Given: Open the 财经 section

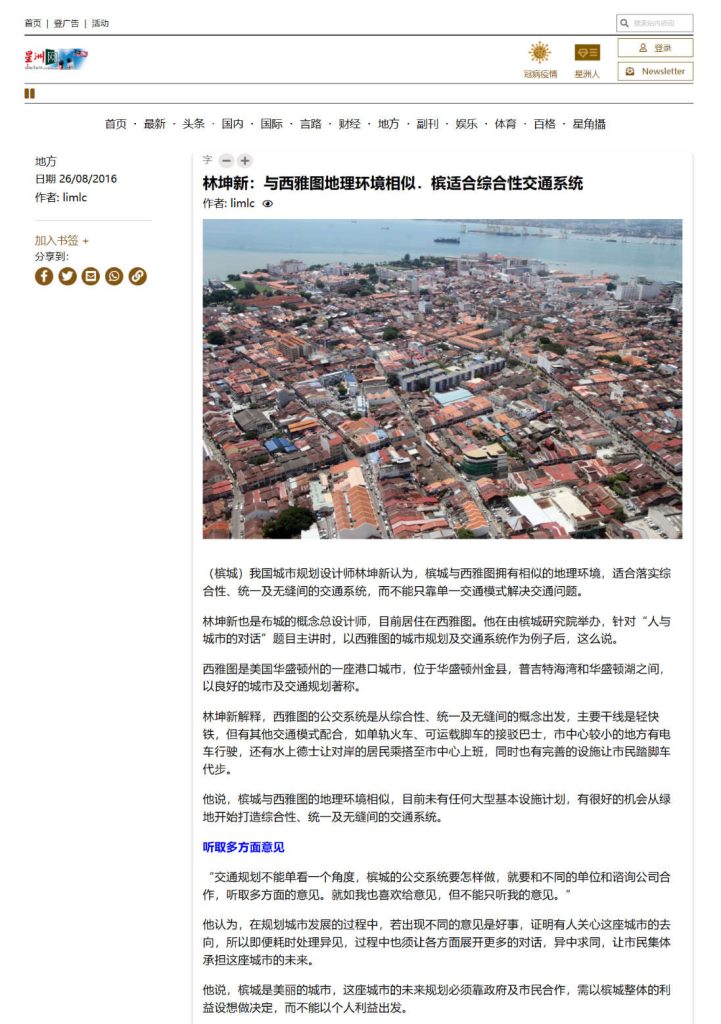Looking at the screenshot, I should 349,124.
